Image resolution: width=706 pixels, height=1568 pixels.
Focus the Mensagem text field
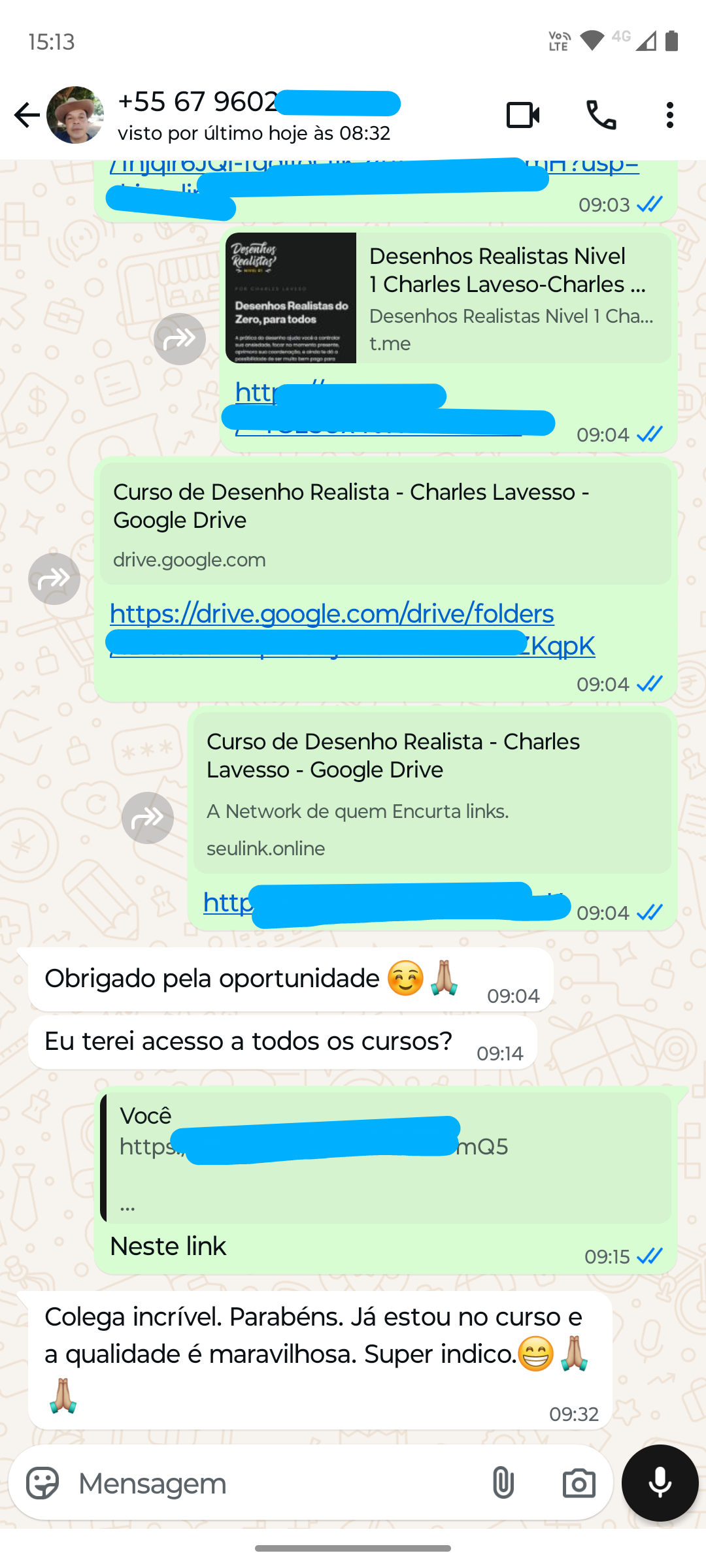pyautogui.click(x=275, y=1483)
